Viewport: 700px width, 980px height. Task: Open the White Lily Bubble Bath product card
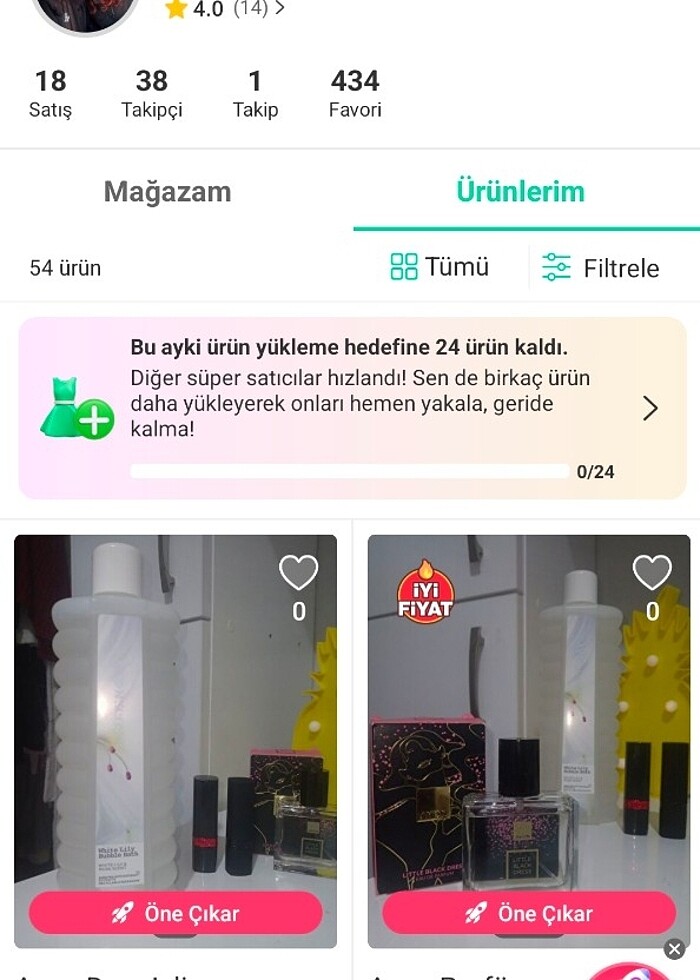(175, 720)
